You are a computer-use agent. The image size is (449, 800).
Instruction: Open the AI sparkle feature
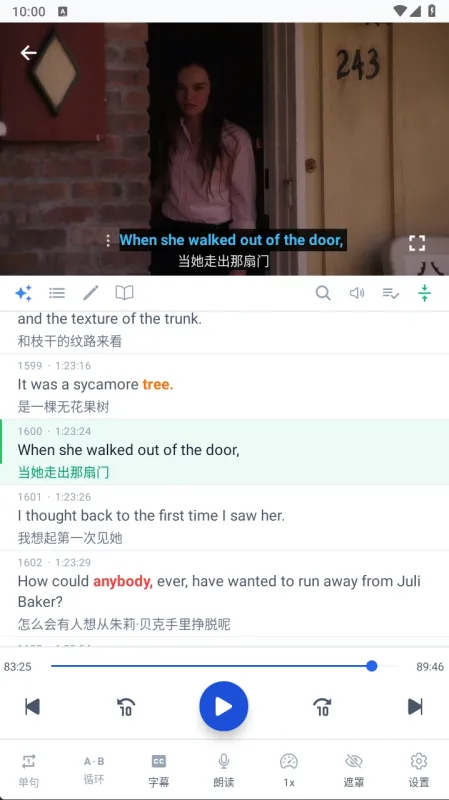point(23,293)
